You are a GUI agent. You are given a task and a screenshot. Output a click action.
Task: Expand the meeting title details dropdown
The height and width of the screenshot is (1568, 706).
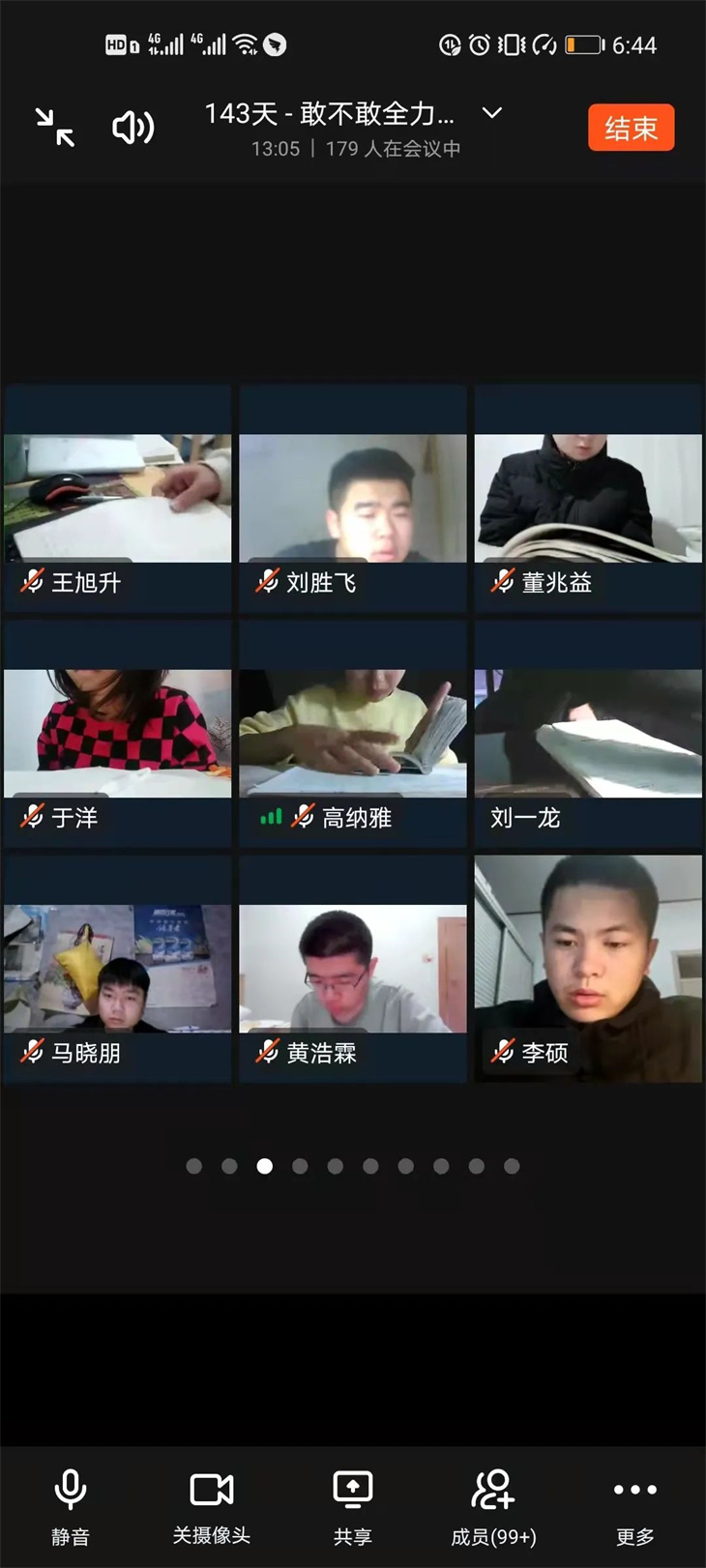tap(491, 114)
